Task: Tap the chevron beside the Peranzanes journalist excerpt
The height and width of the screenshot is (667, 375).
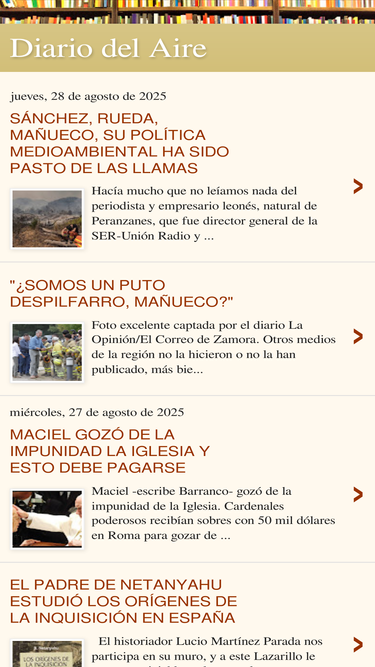Action: click(x=358, y=186)
